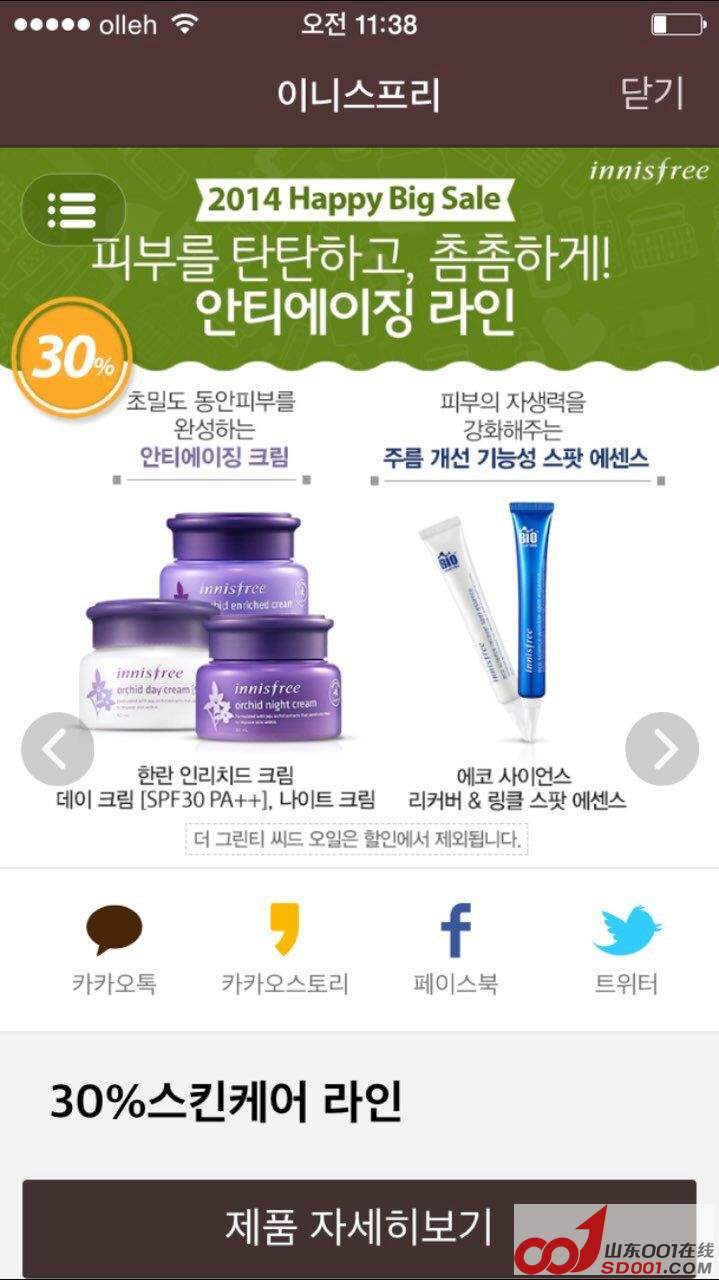This screenshot has height=1280, width=719.
Task: Close the 이니스프리 page with 닫기
Action: click(x=652, y=94)
